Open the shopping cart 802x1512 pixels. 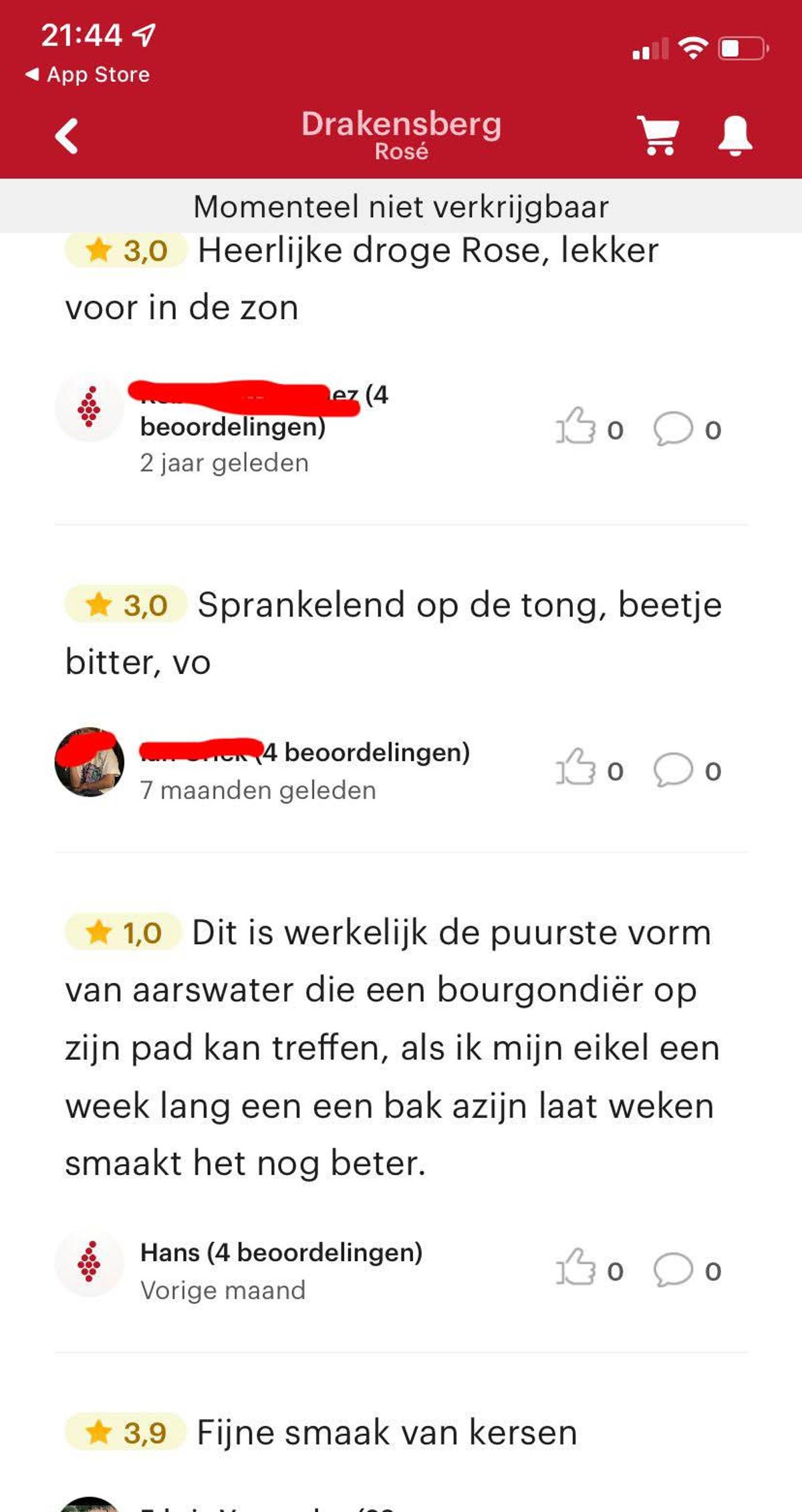click(x=658, y=136)
